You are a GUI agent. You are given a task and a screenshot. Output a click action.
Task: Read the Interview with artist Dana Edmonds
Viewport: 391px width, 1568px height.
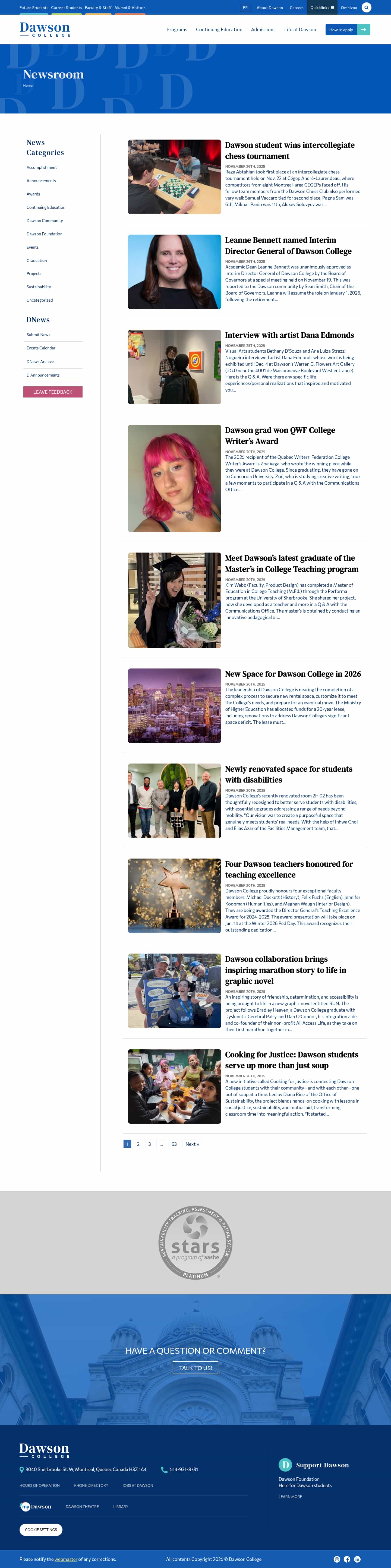pos(289,335)
